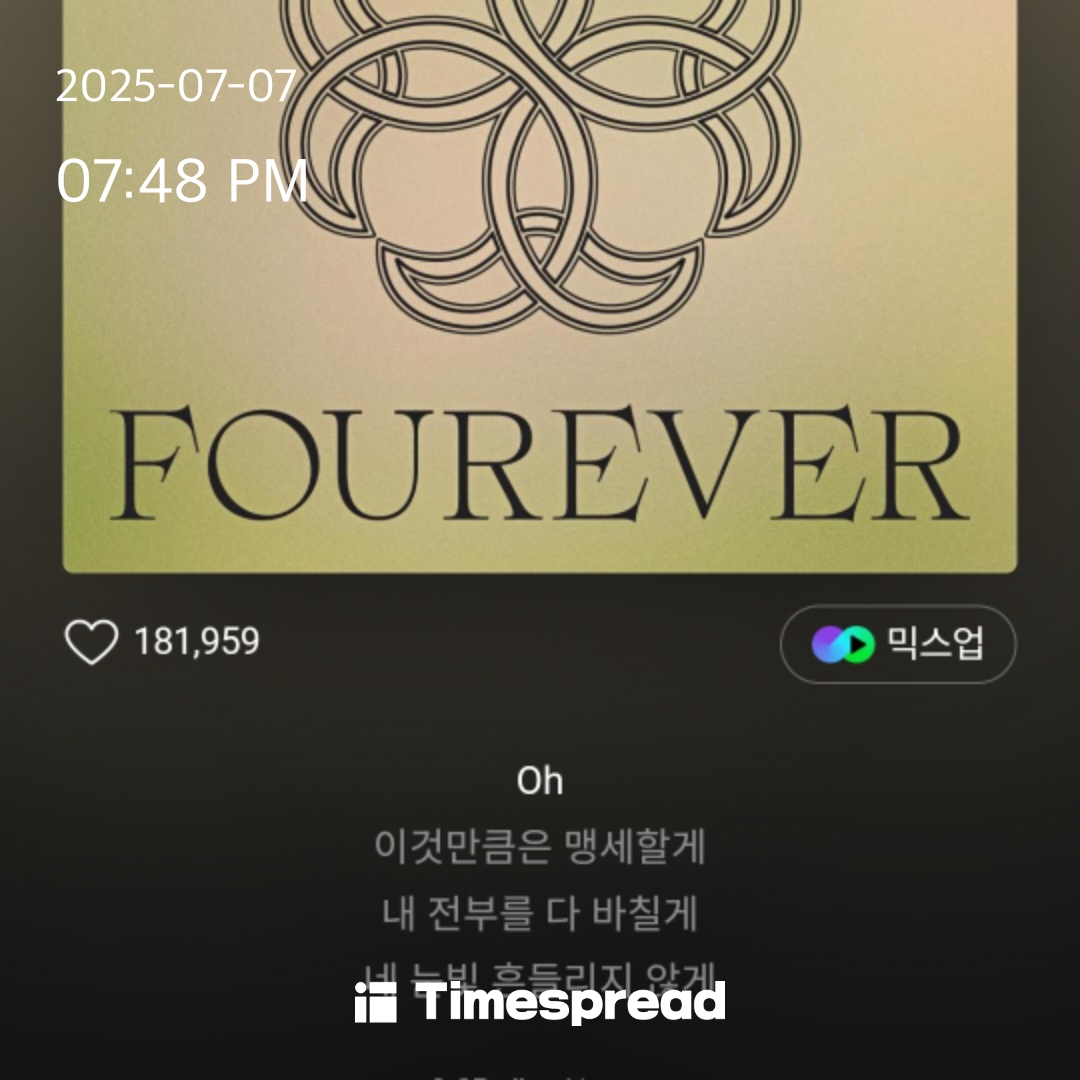Open the 믹스업 mix-up button
1080x1080 pixels.
[898, 644]
